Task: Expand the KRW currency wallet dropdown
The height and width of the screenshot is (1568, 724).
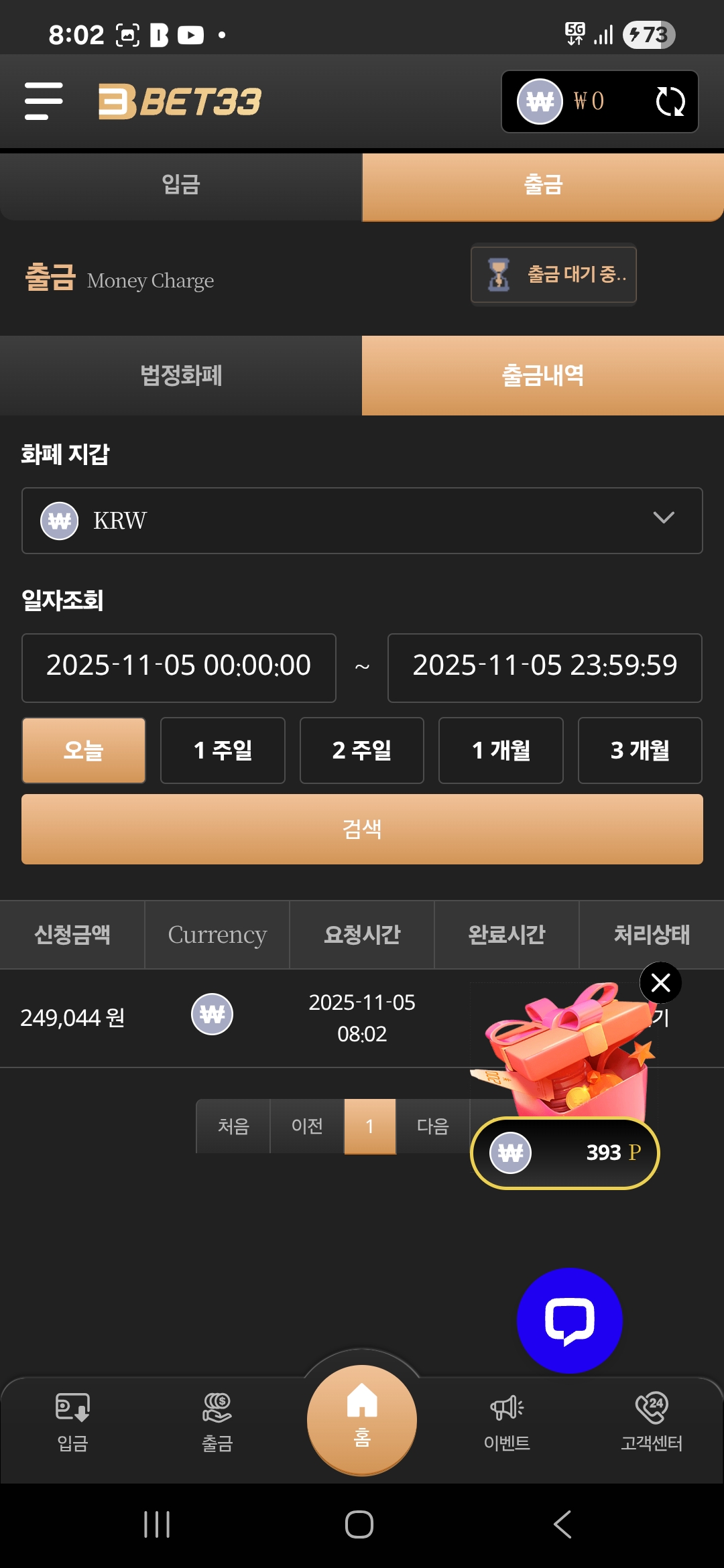Action: pyautogui.click(x=362, y=521)
